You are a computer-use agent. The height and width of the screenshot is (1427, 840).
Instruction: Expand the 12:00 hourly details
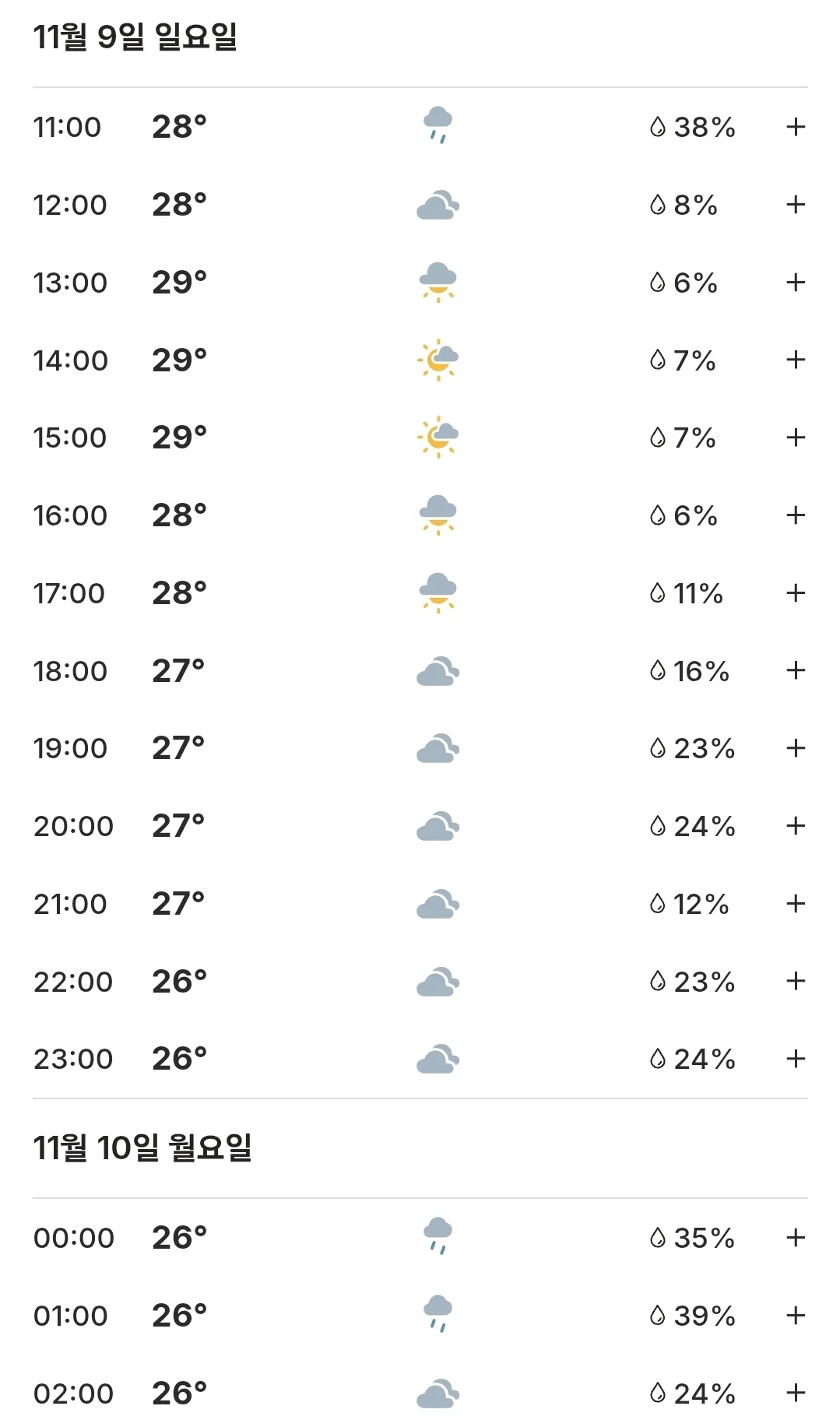click(795, 205)
